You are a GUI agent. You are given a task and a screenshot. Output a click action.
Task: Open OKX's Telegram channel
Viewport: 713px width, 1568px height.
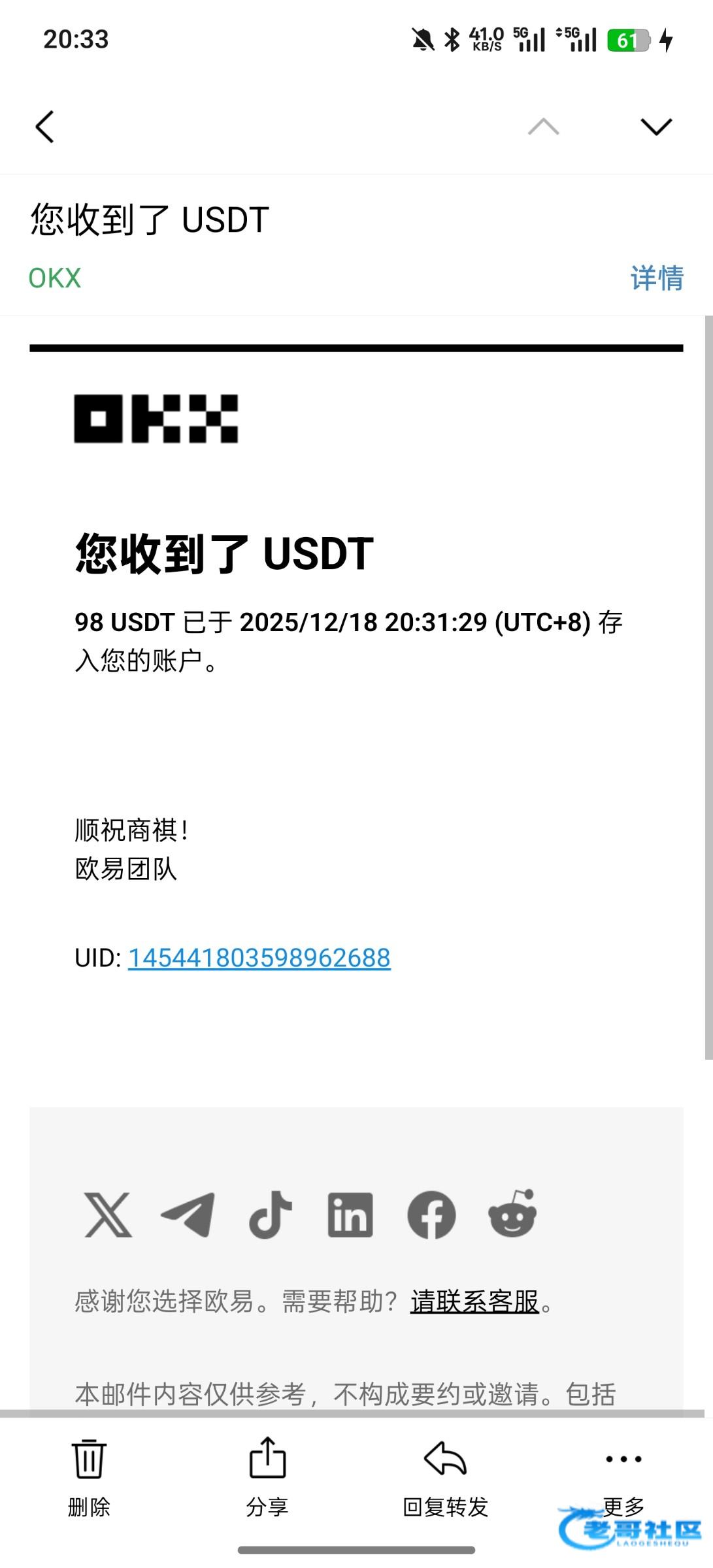[x=188, y=1215]
